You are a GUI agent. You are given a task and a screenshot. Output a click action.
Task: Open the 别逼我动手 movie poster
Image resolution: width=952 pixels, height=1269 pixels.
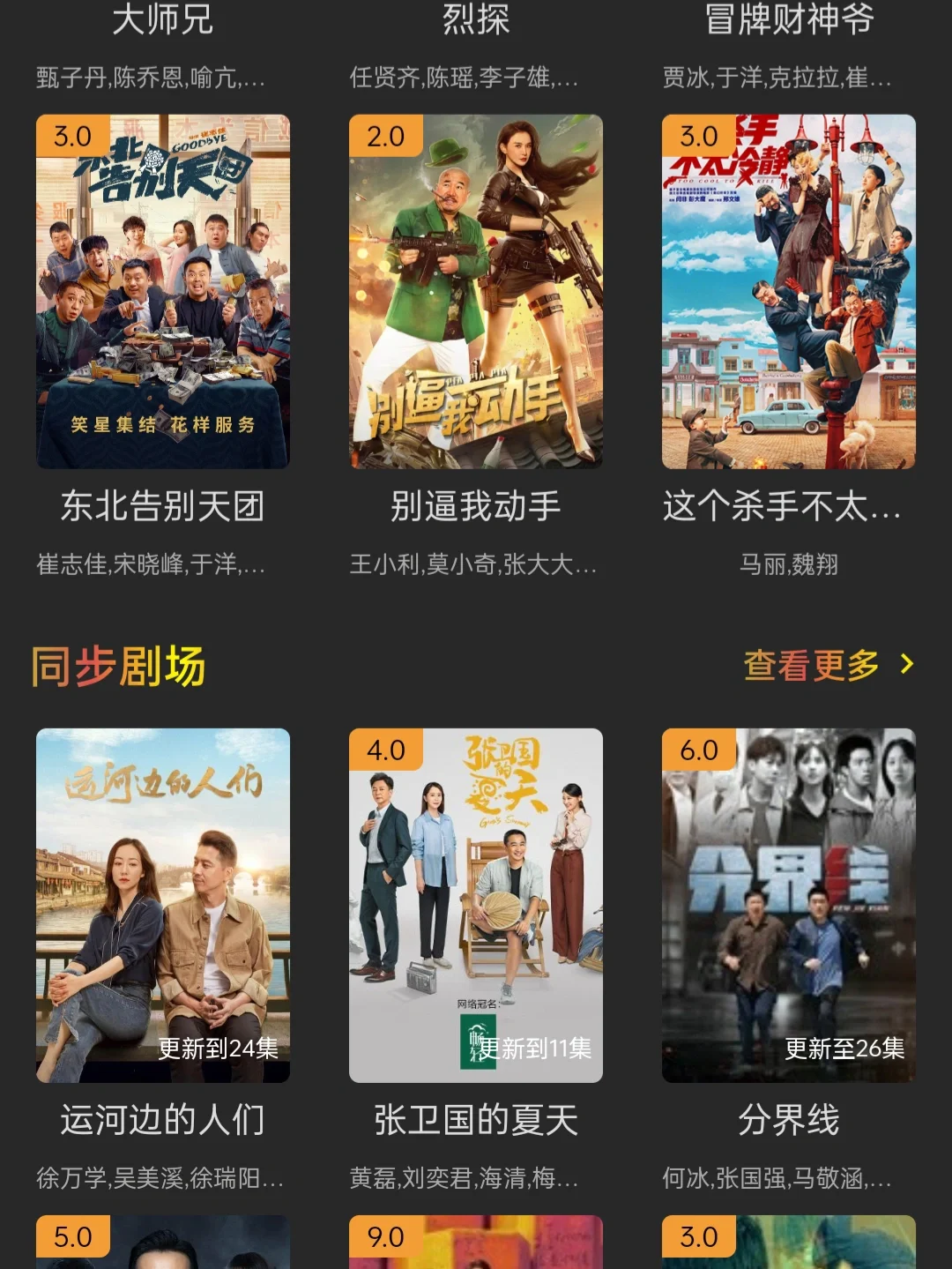pyautogui.click(x=476, y=291)
